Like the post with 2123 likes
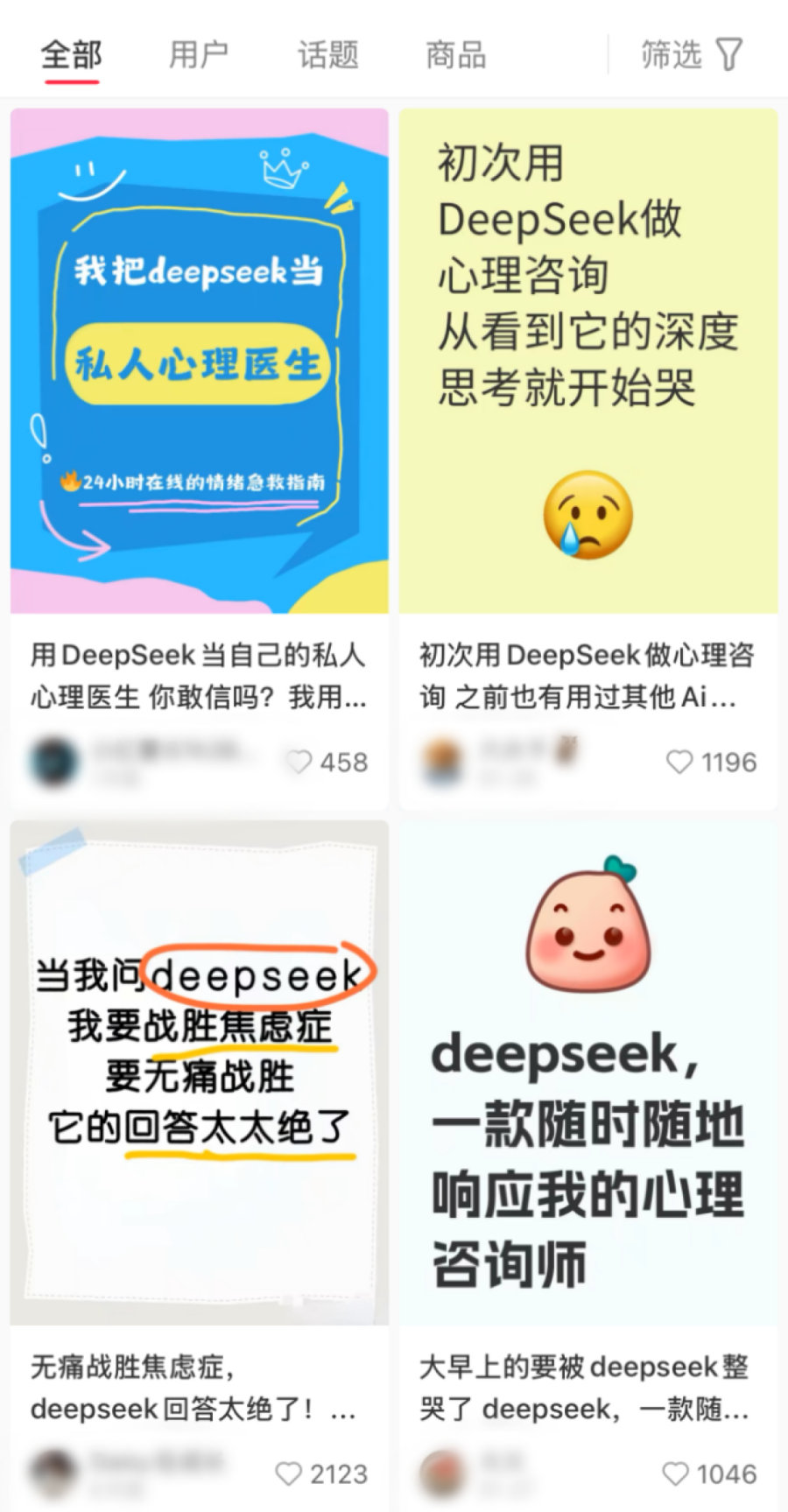This screenshot has height=1512, width=788. coord(289,1473)
